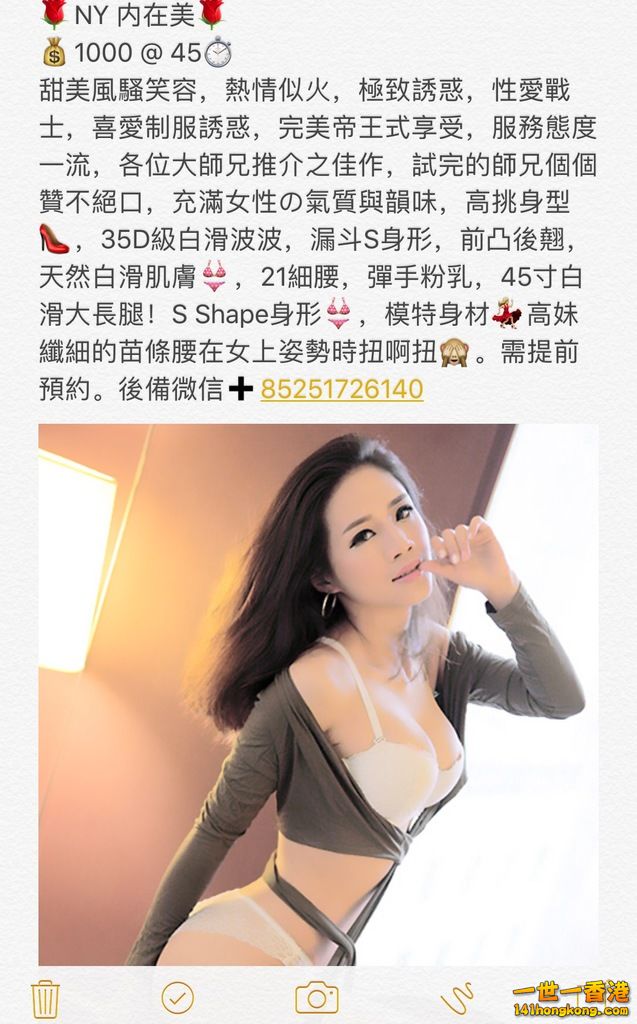
Task: Open the camera icon to add a photo
Action: (316, 997)
